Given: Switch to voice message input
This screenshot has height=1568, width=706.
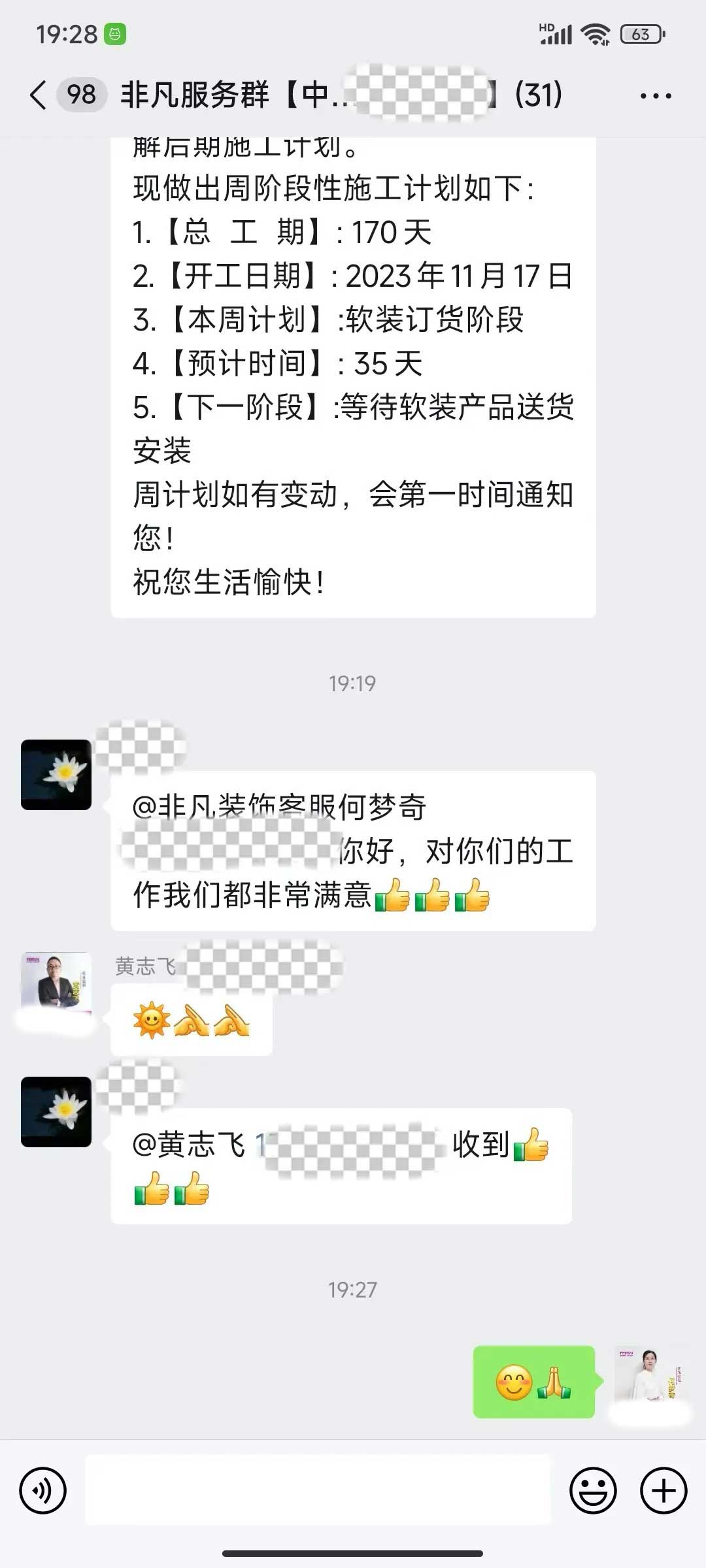Looking at the screenshot, I should click(x=43, y=1490).
